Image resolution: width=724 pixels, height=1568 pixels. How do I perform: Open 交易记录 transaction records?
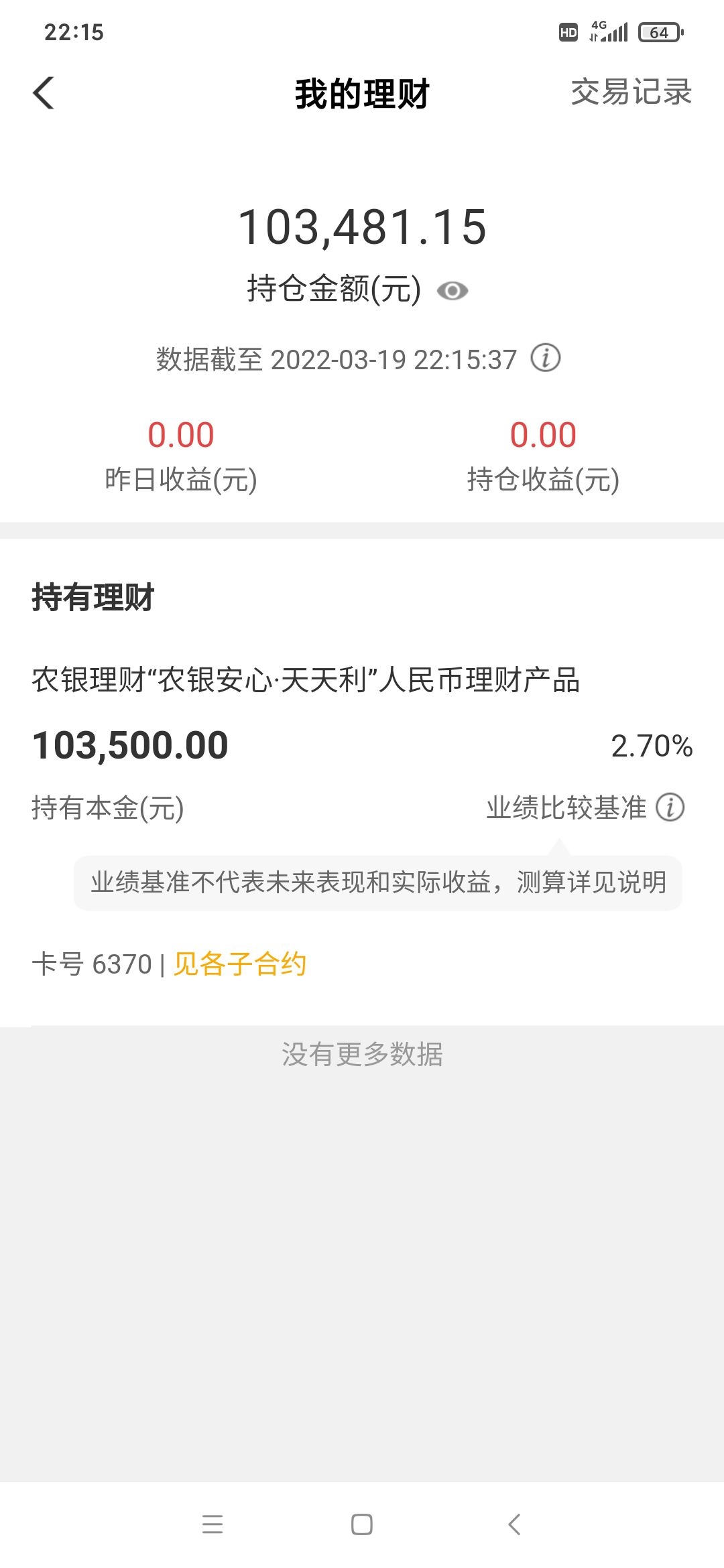click(631, 92)
